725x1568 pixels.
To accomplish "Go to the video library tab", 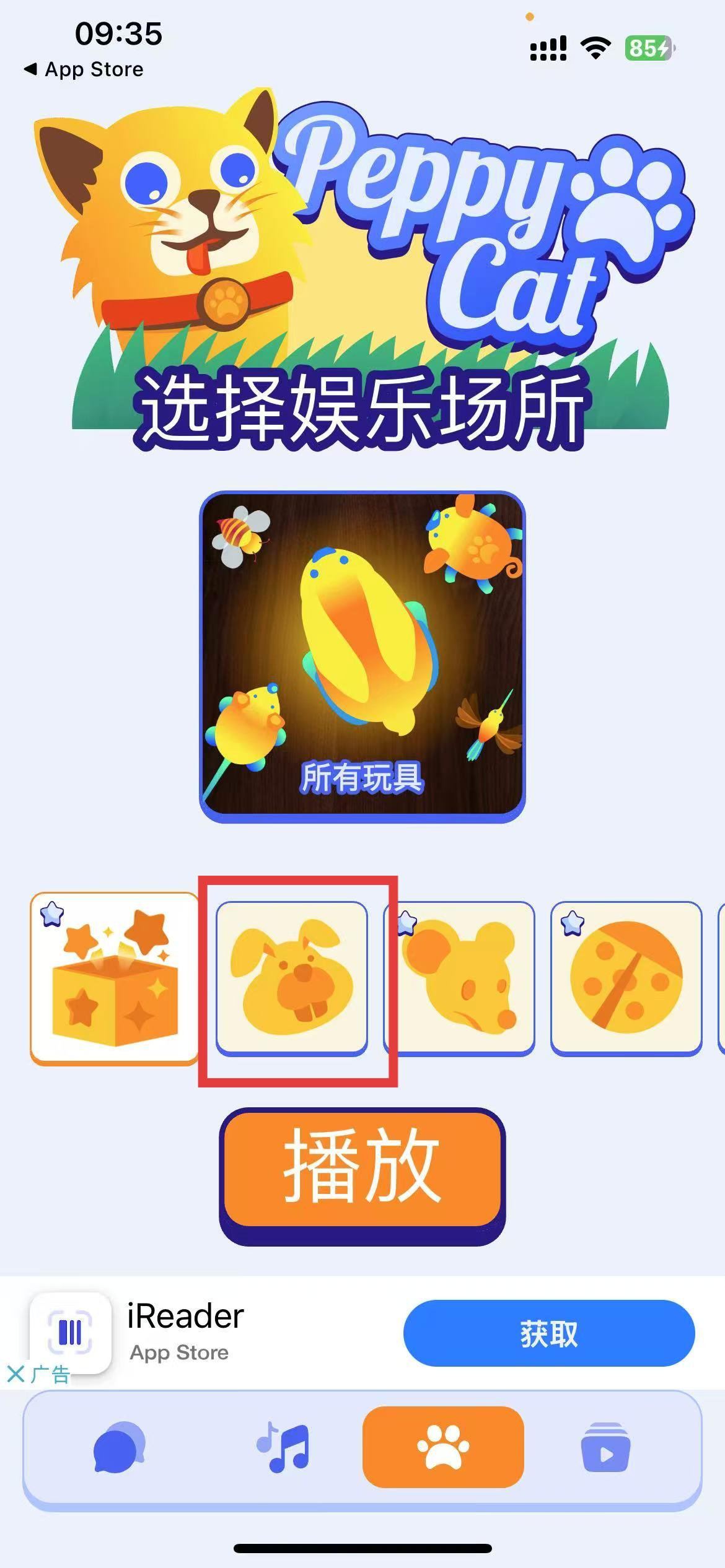I will click(605, 1447).
